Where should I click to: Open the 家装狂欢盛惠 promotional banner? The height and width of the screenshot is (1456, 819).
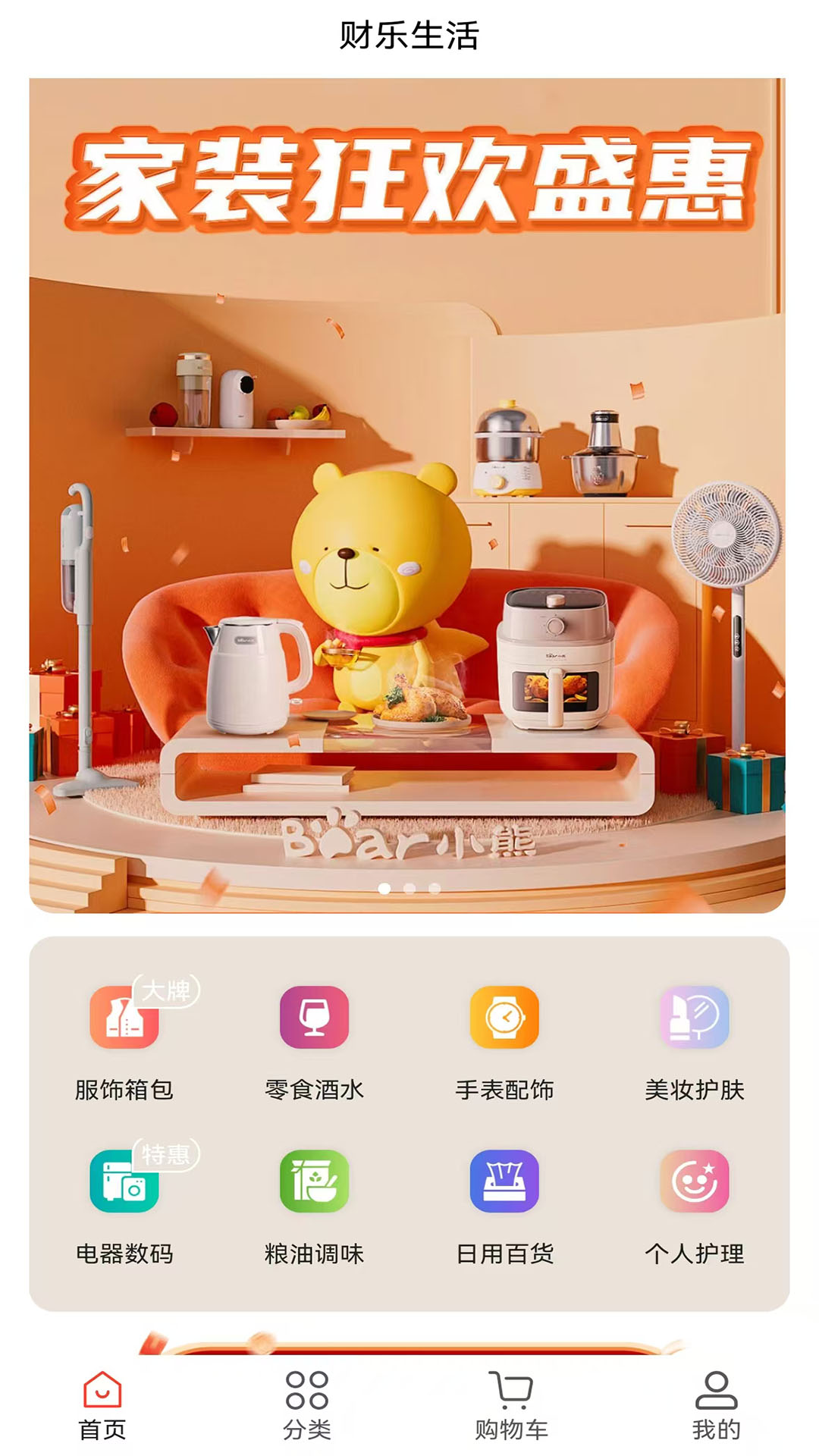pos(409,485)
